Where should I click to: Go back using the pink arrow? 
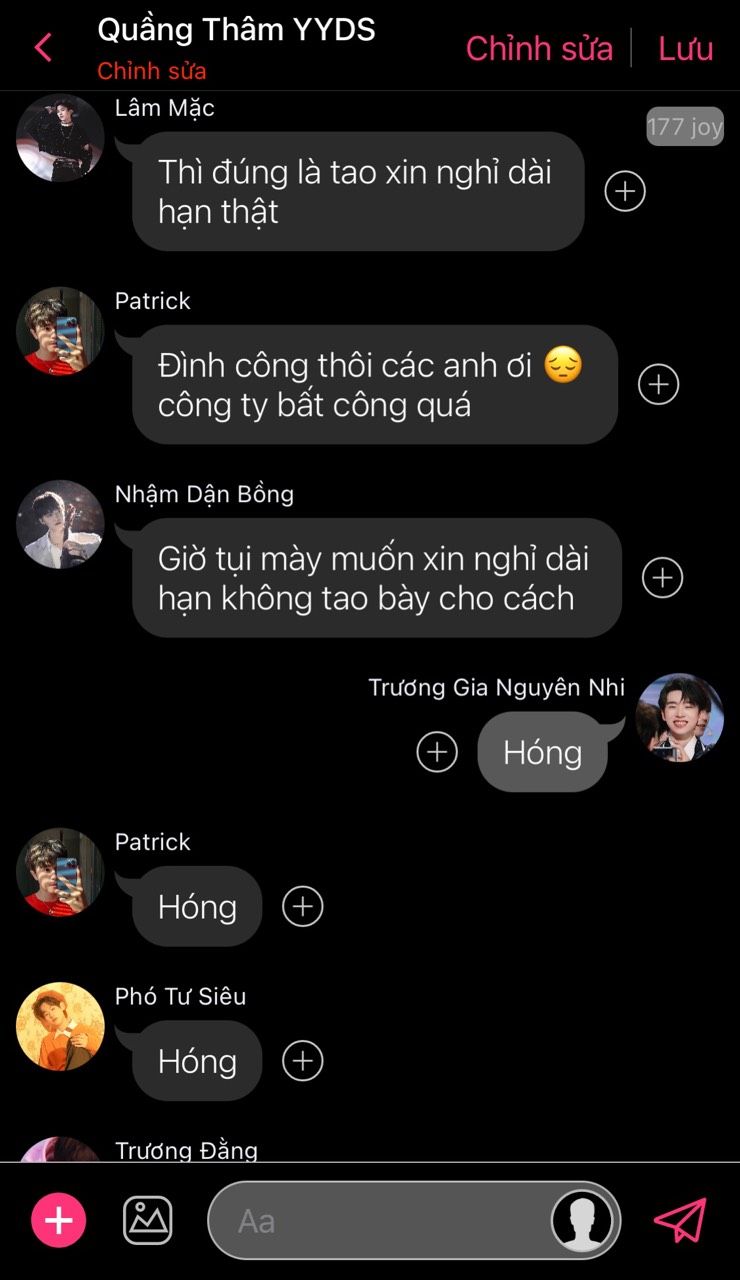point(43,47)
